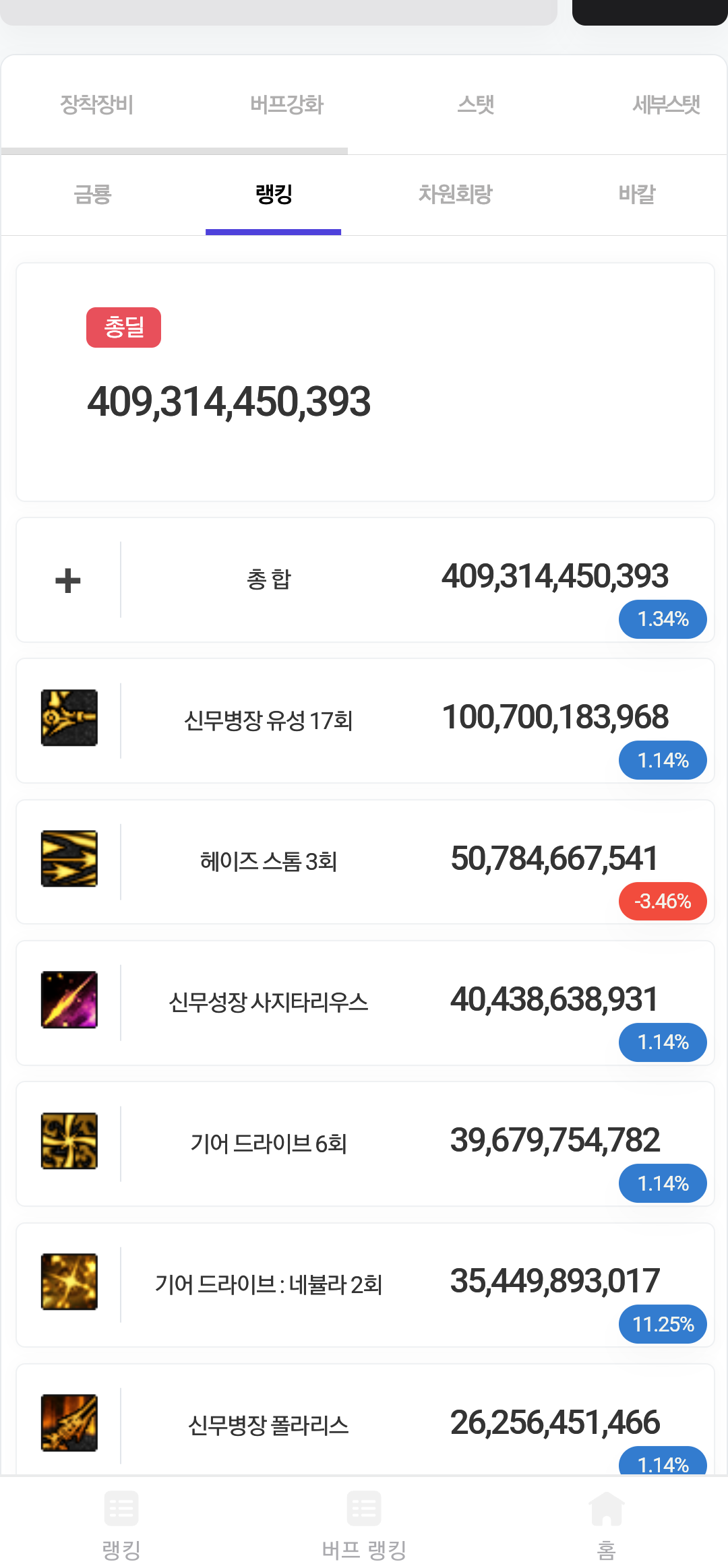The height and width of the screenshot is (1568, 728).
Task: Go to 홈 in the bottom navigation
Action: pyautogui.click(x=607, y=1526)
